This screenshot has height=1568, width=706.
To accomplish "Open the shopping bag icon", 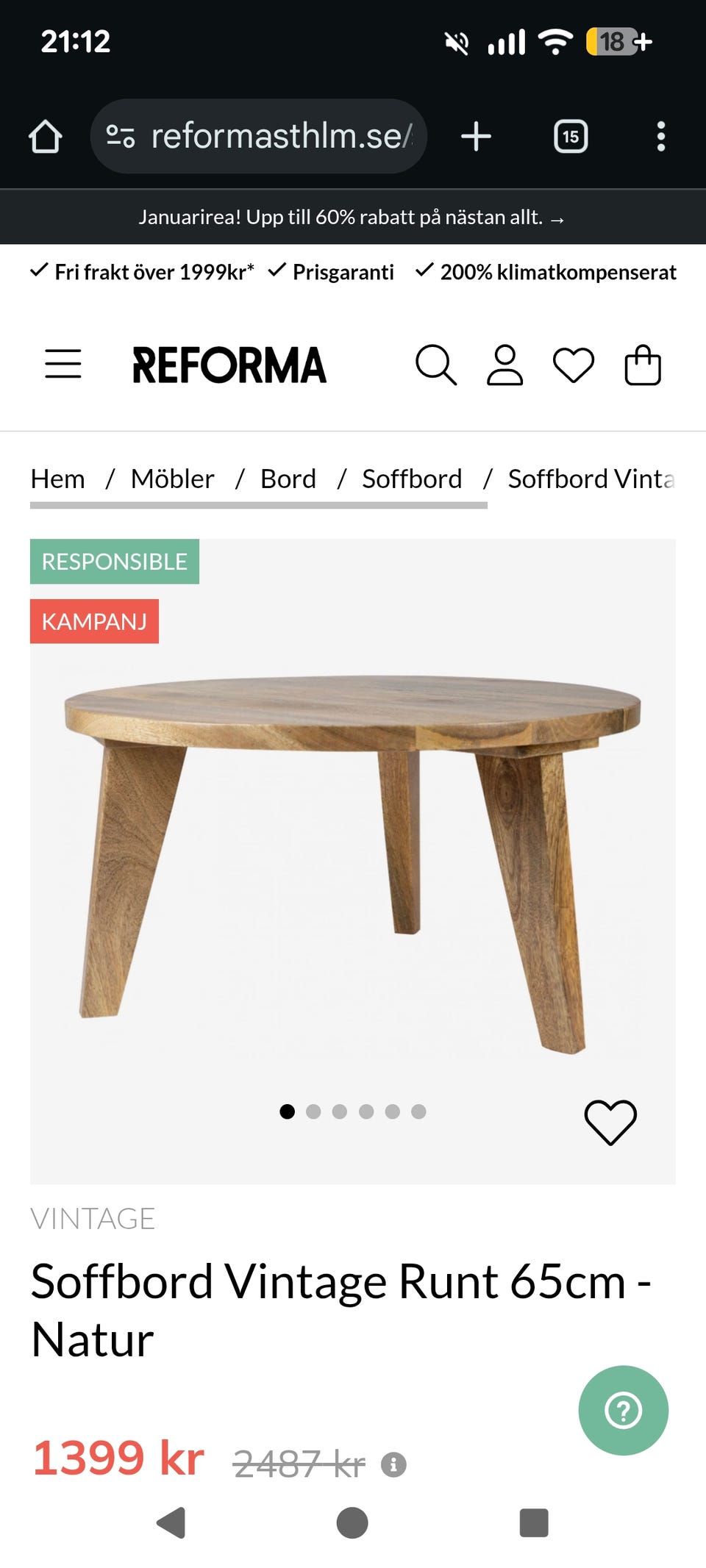I will coord(643,365).
